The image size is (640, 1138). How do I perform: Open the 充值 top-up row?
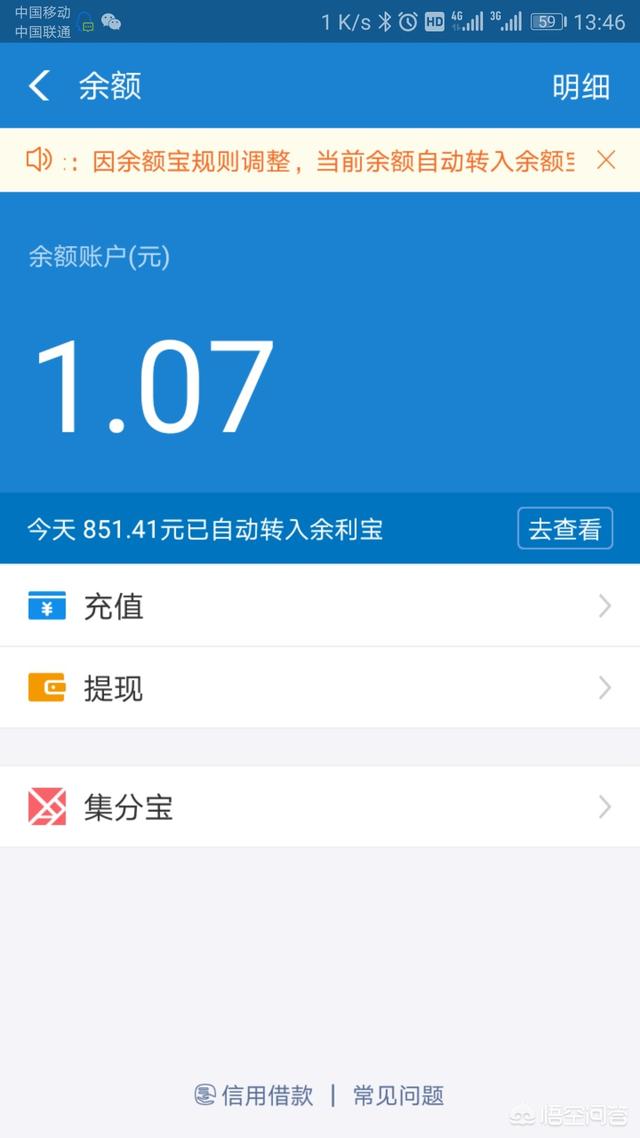point(320,606)
